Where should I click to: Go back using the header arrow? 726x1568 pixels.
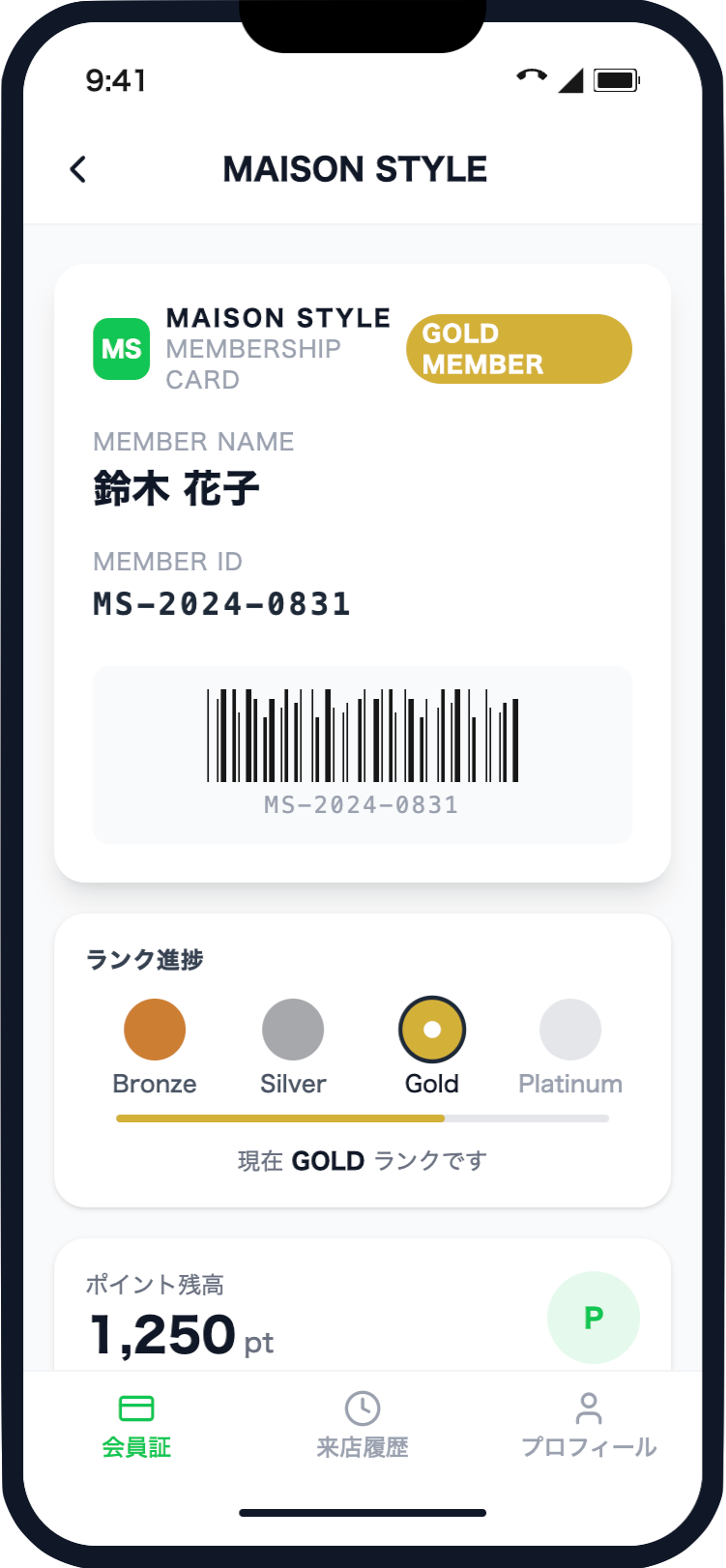point(78,169)
